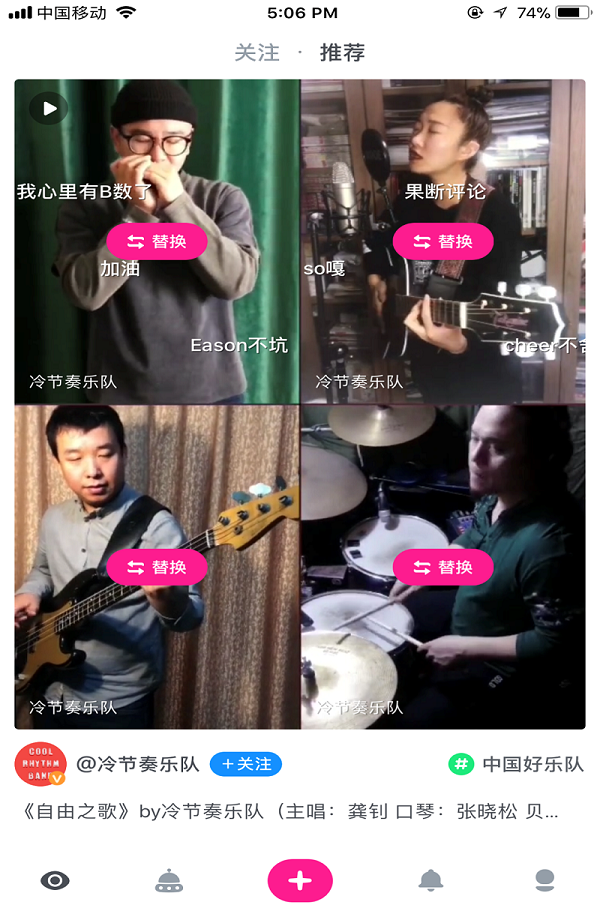Tap 替换 on the bass player tile
The image size is (600, 911).
[x=157, y=567]
